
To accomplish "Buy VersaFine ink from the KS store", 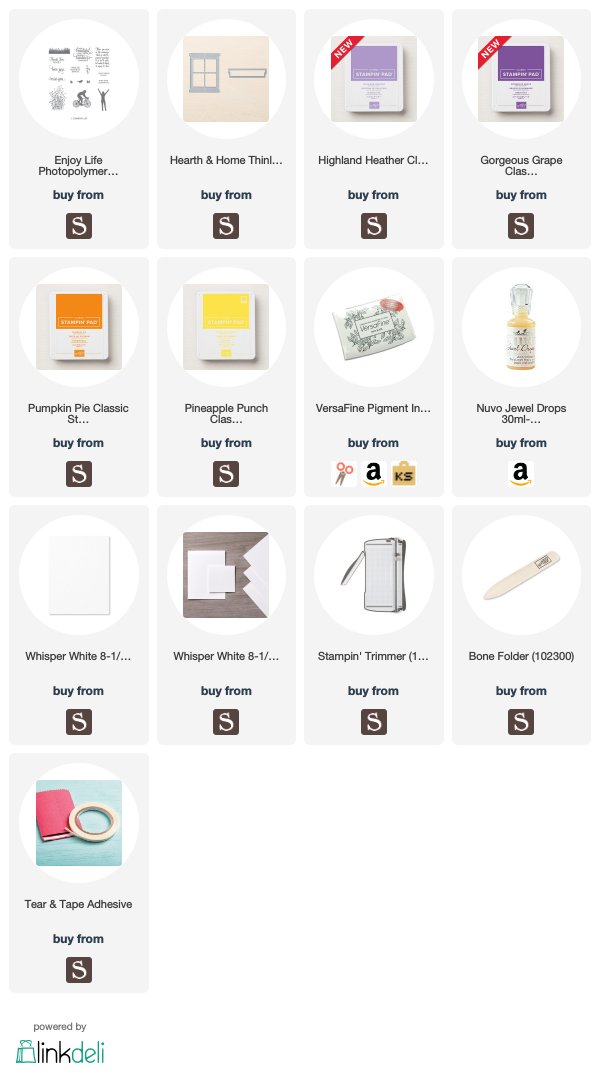I will tap(404, 474).
